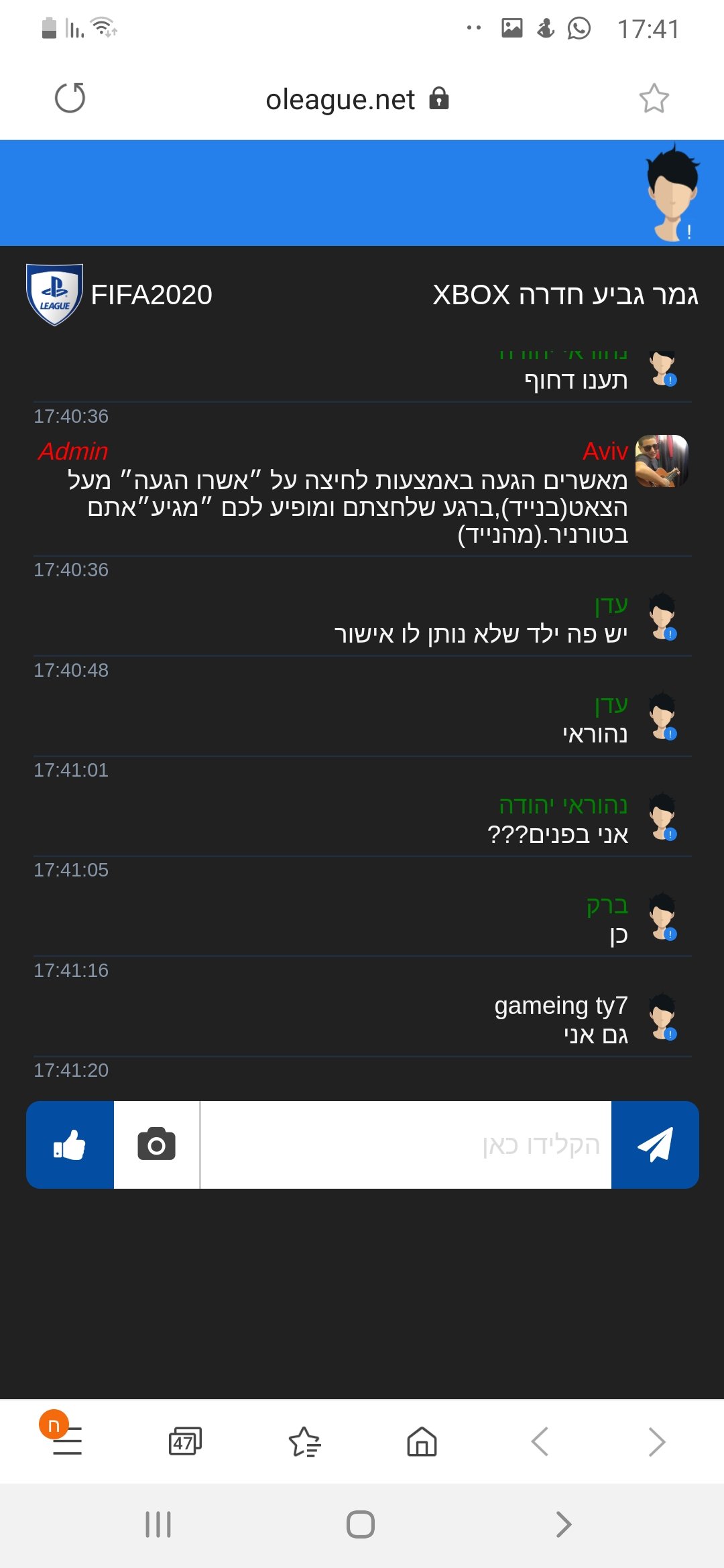The height and width of the screenshot is (1568, 724).
Task: Focus the chat message input field
Action: pyautogui.click(x=406, y=1145)
